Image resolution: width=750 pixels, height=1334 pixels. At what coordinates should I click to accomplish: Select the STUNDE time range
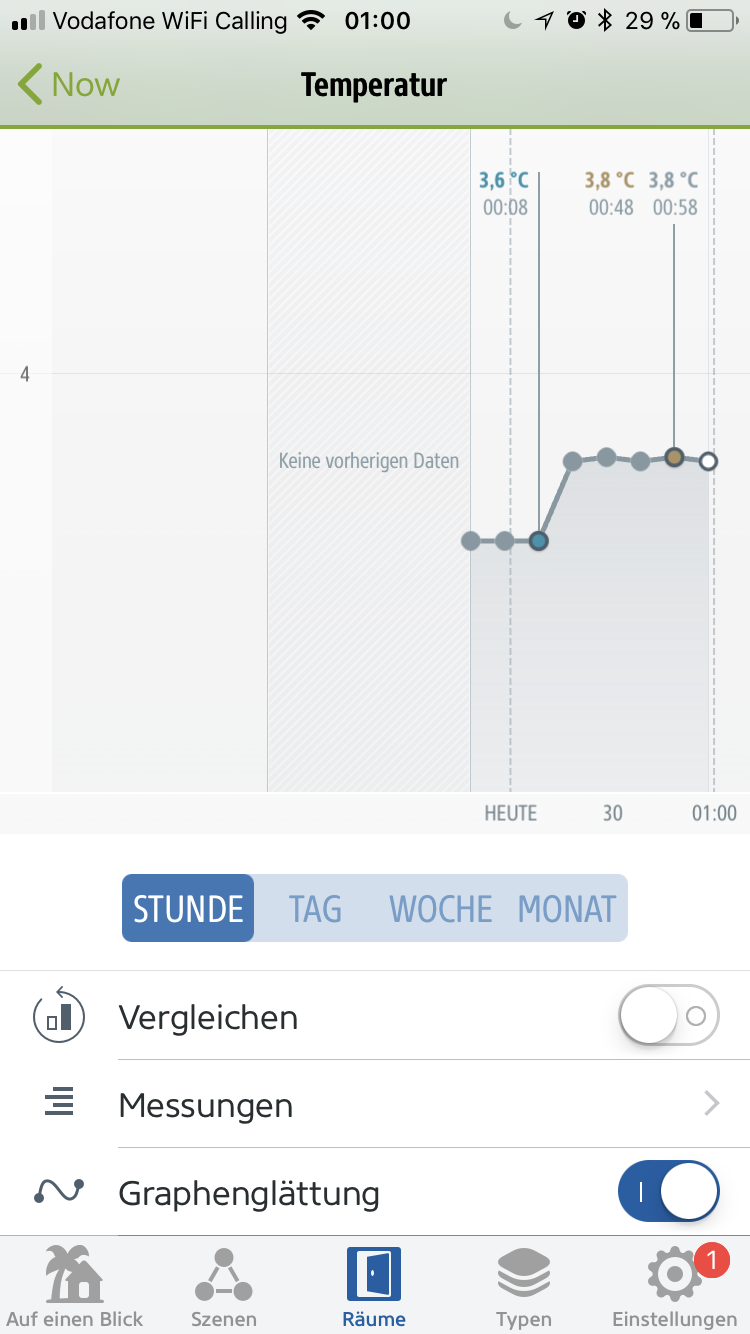188,908
